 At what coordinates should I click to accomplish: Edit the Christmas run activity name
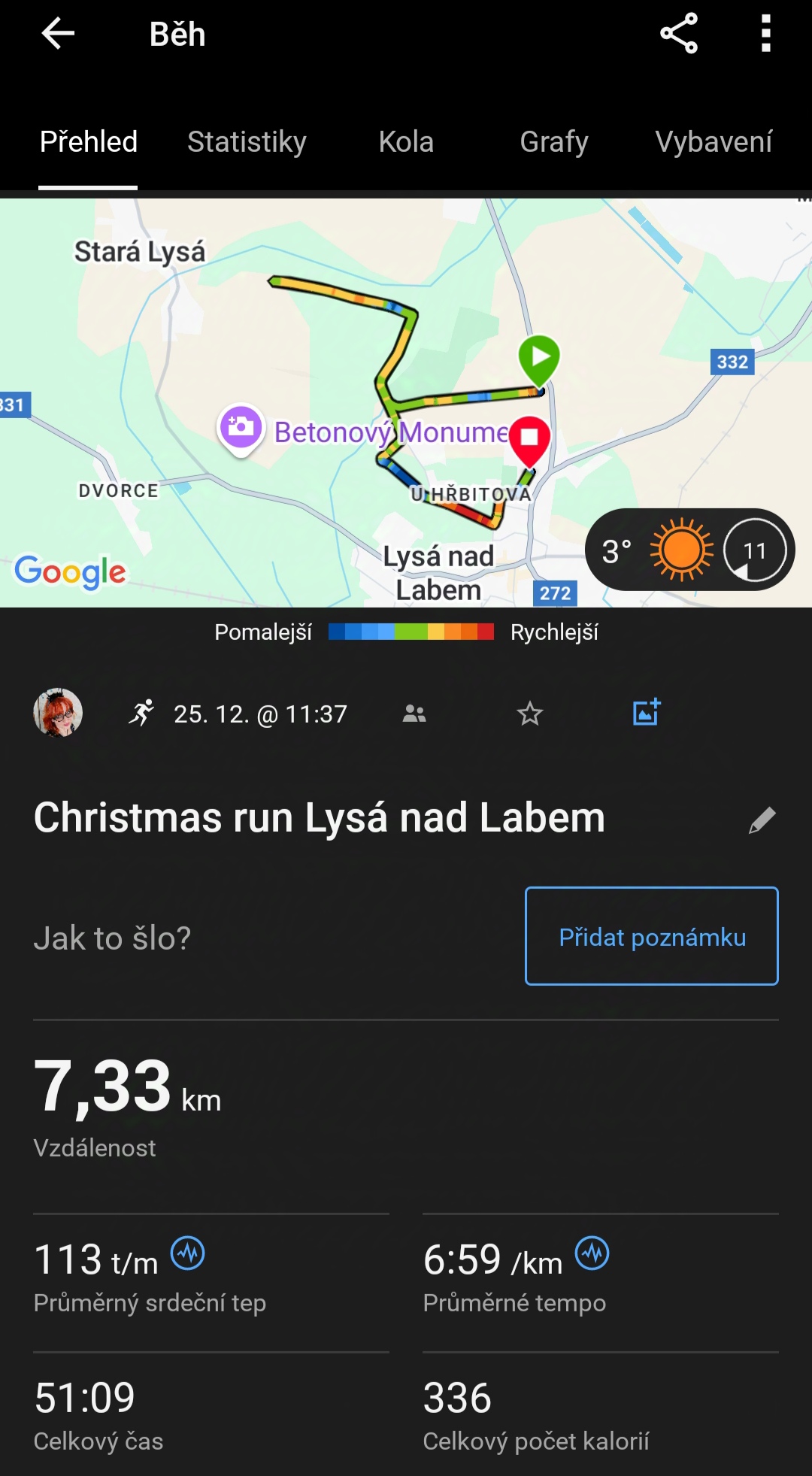762,820
